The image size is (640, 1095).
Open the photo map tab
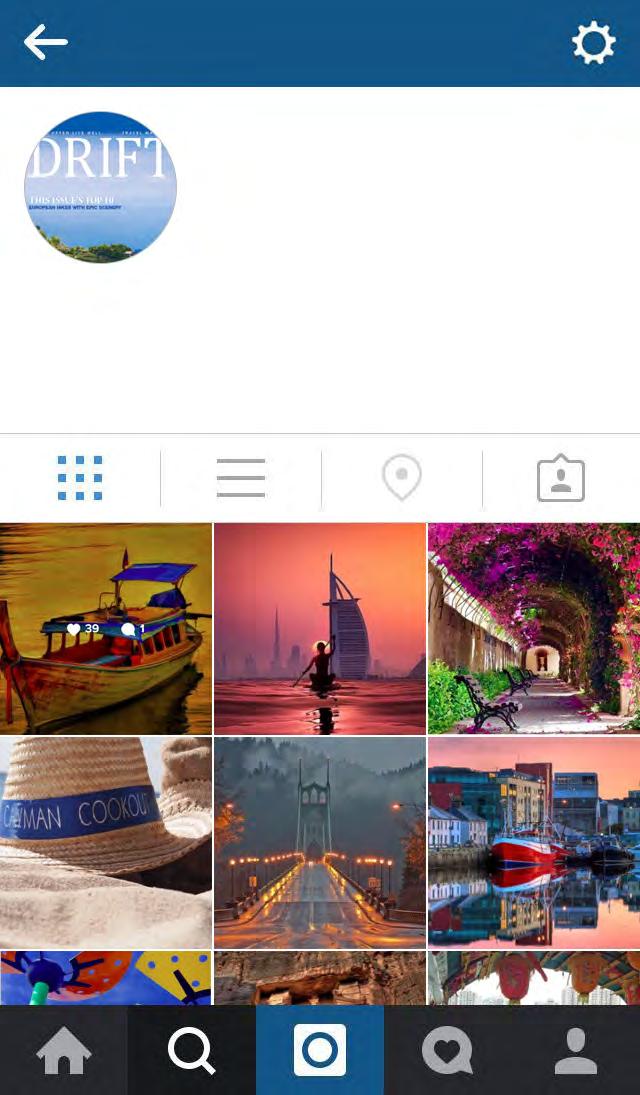click(401, 478)
